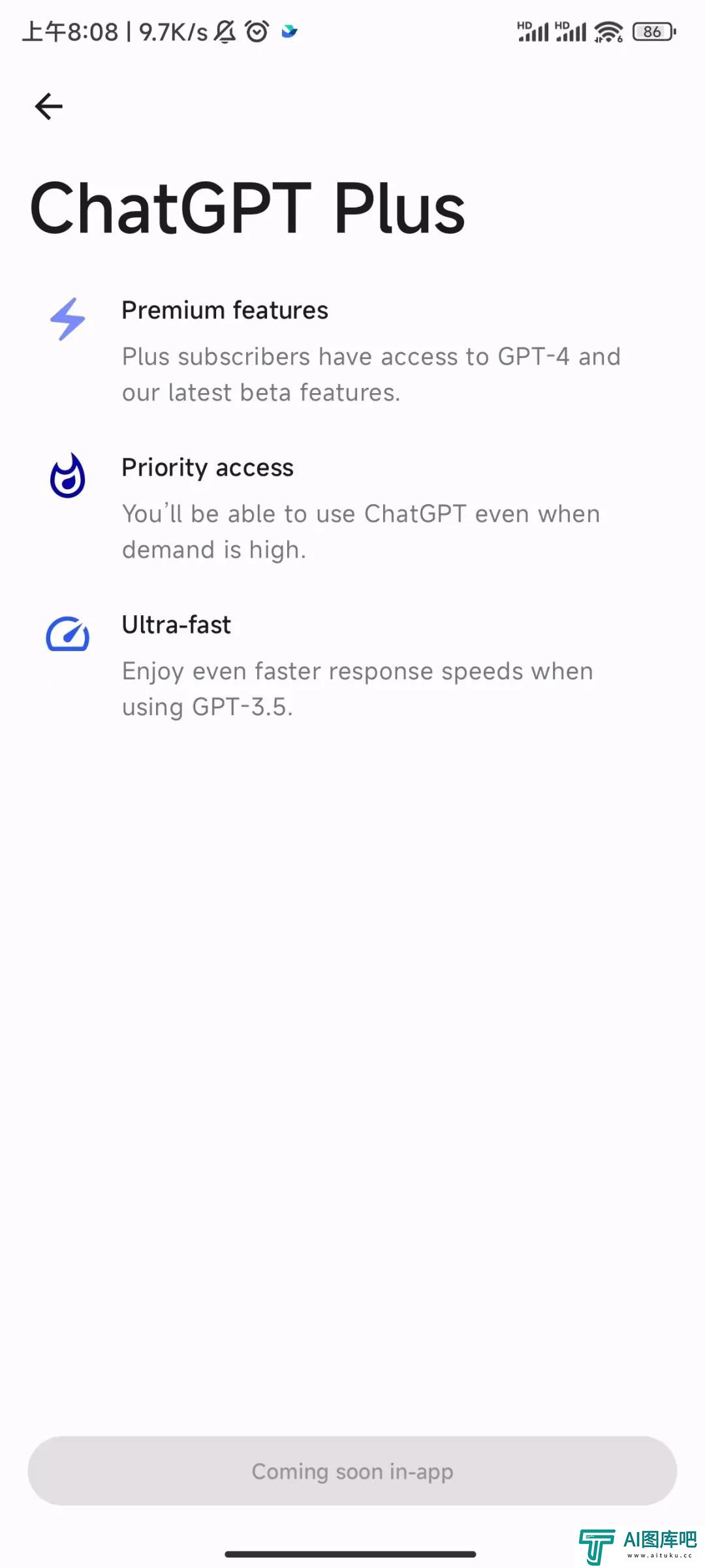Tap the Coming soon in-app button
Screen dimensions: 705x1568
point(352,1471)
